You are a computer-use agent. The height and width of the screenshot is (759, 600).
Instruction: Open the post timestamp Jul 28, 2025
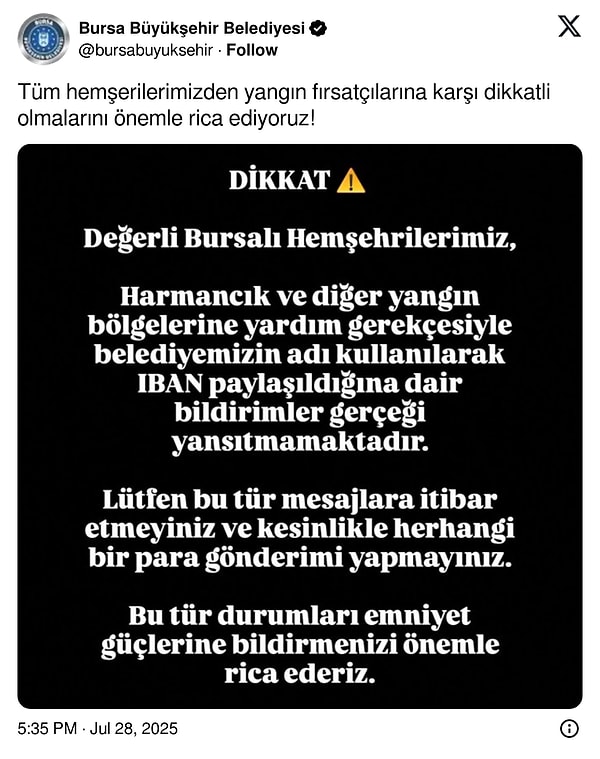[x=98, y=728]
